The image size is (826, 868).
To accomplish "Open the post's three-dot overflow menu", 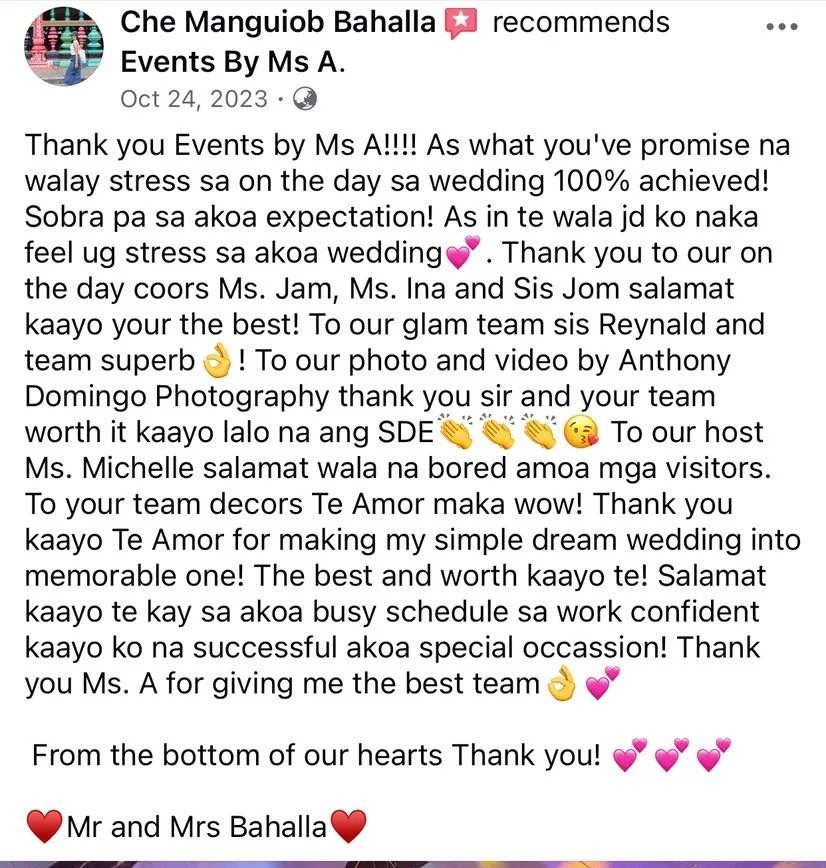I will [782, 26].
